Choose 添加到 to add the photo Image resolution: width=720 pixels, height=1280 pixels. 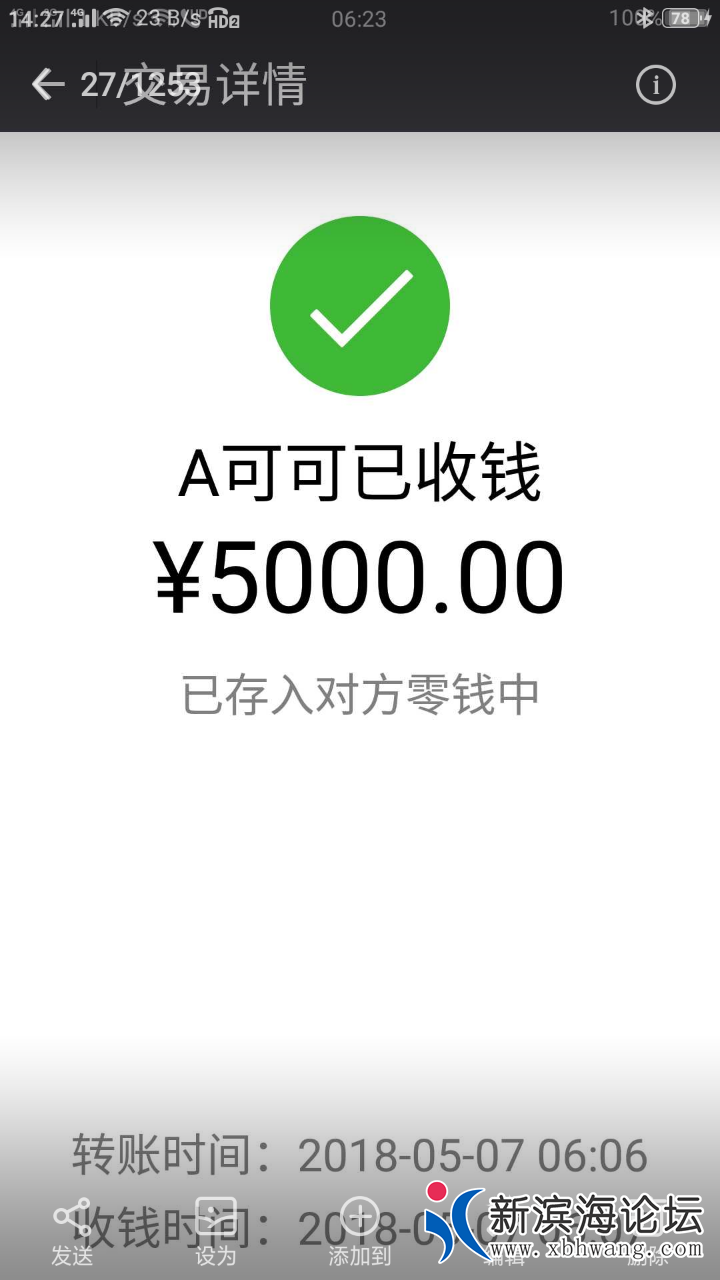[360, 1230]
